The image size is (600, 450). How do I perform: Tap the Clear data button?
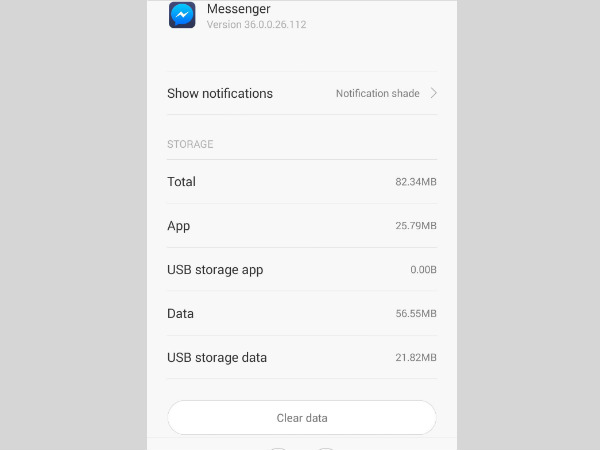click(x=301, y=417)
